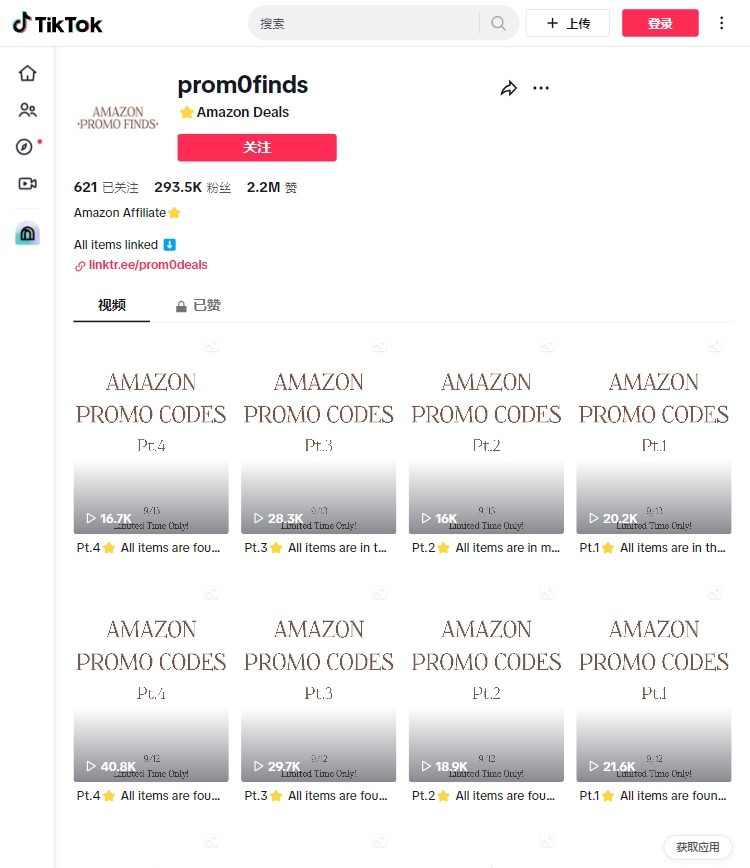The width and height of the screenshot is (750, 868).
Task: Switch to the 已赞 liked tab
Action: (x=198, y=306)
